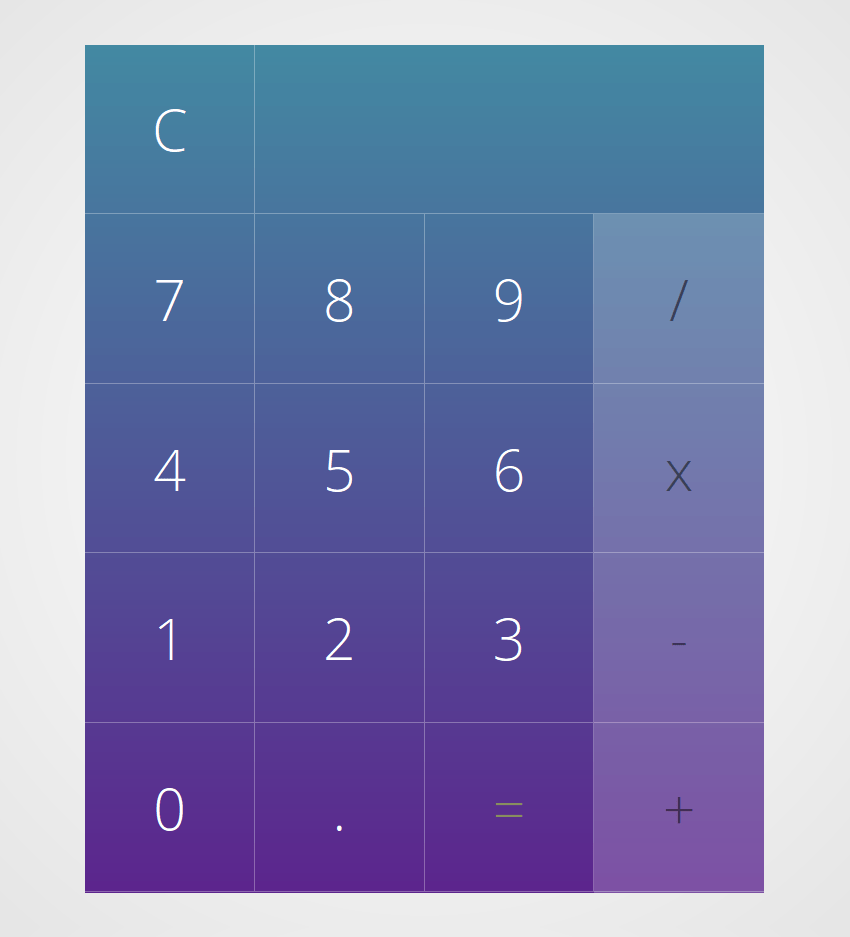Tap the equals key to evaluate

pos(508,810)
